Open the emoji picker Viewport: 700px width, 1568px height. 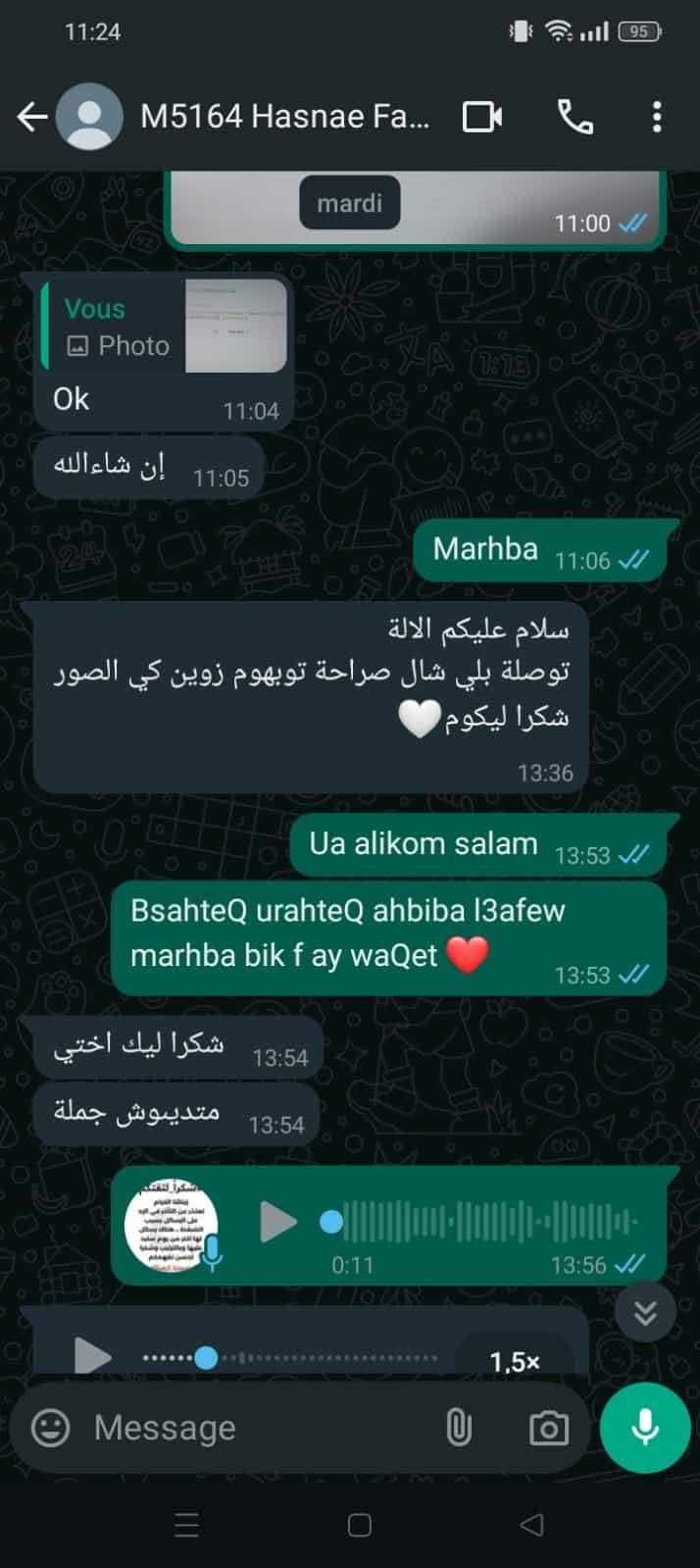[51, 1428]
